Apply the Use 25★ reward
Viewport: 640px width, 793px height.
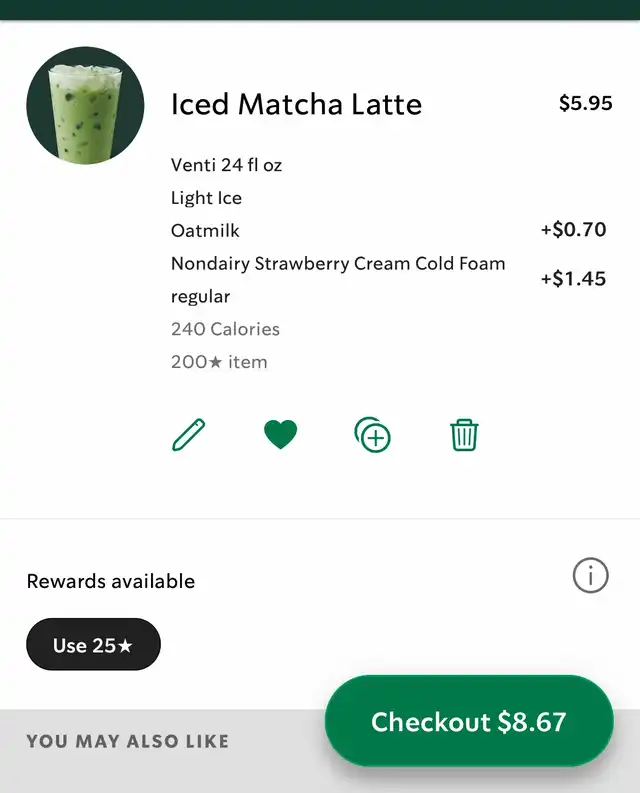(93, 645)
